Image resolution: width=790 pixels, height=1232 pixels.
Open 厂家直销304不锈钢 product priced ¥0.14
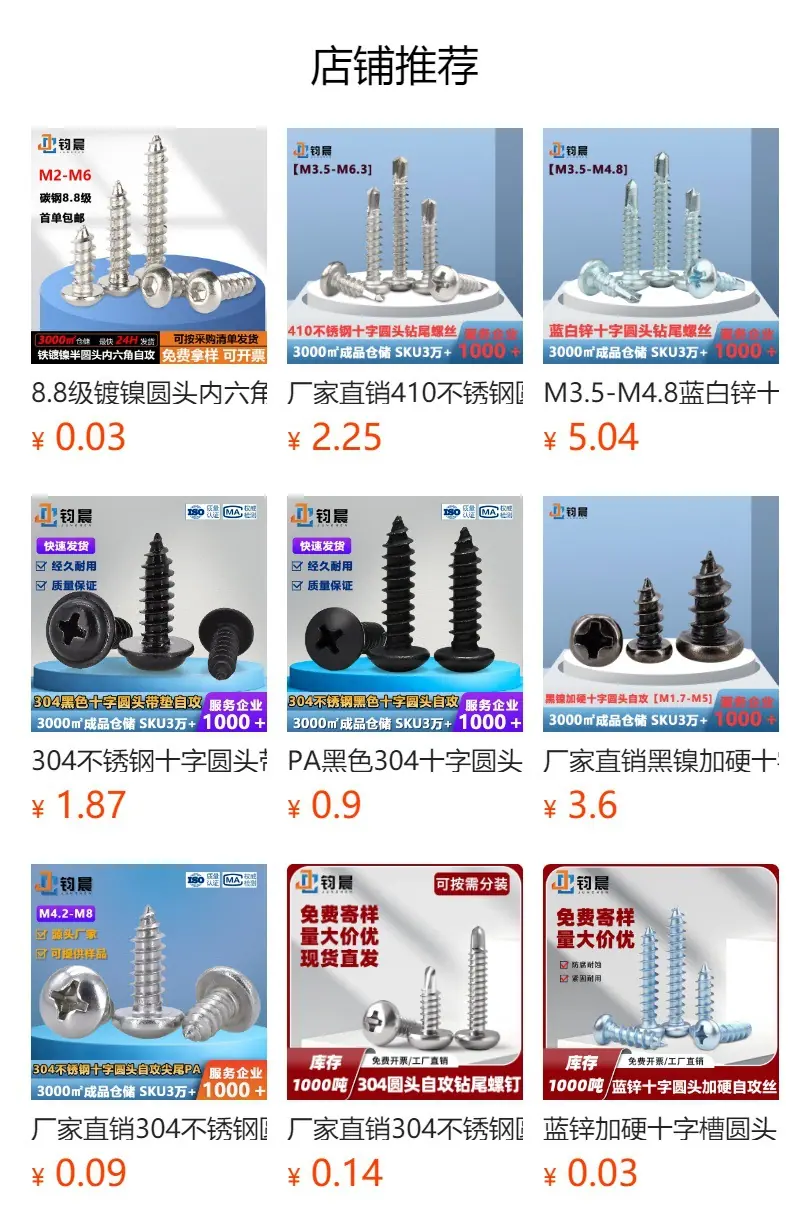pyautogui.click(x=405, y=1028)
